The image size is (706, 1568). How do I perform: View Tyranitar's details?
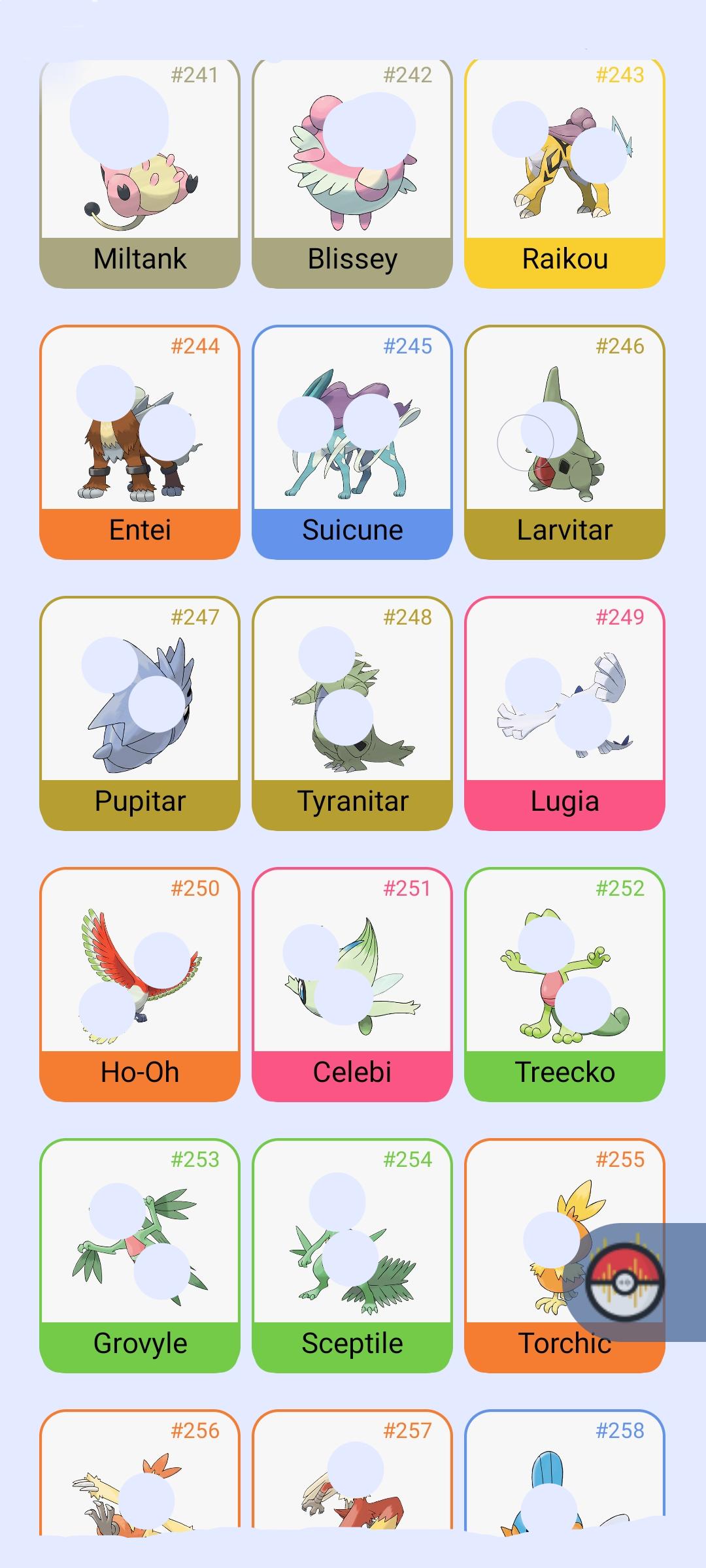point(352,713)
